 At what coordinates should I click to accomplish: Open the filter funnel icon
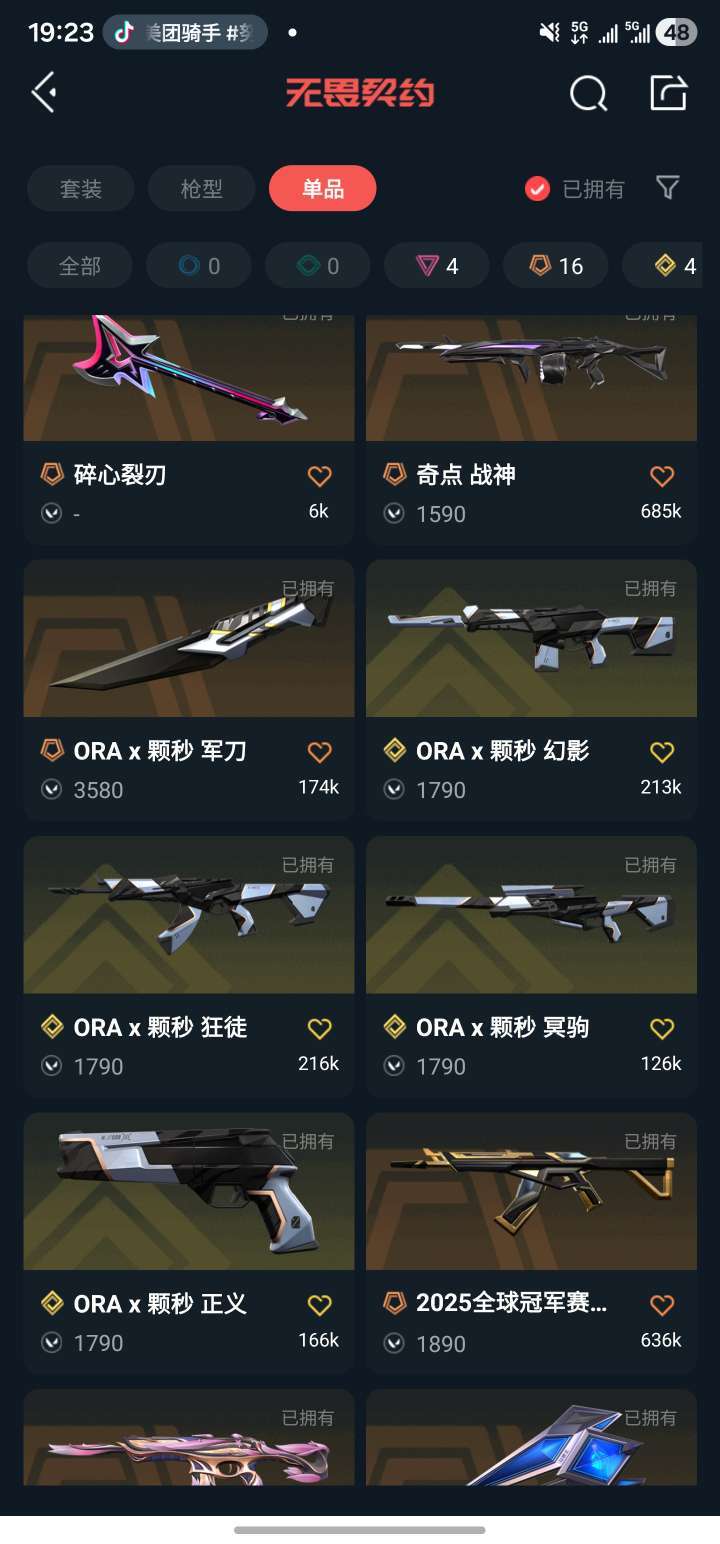tap(668, 188)
